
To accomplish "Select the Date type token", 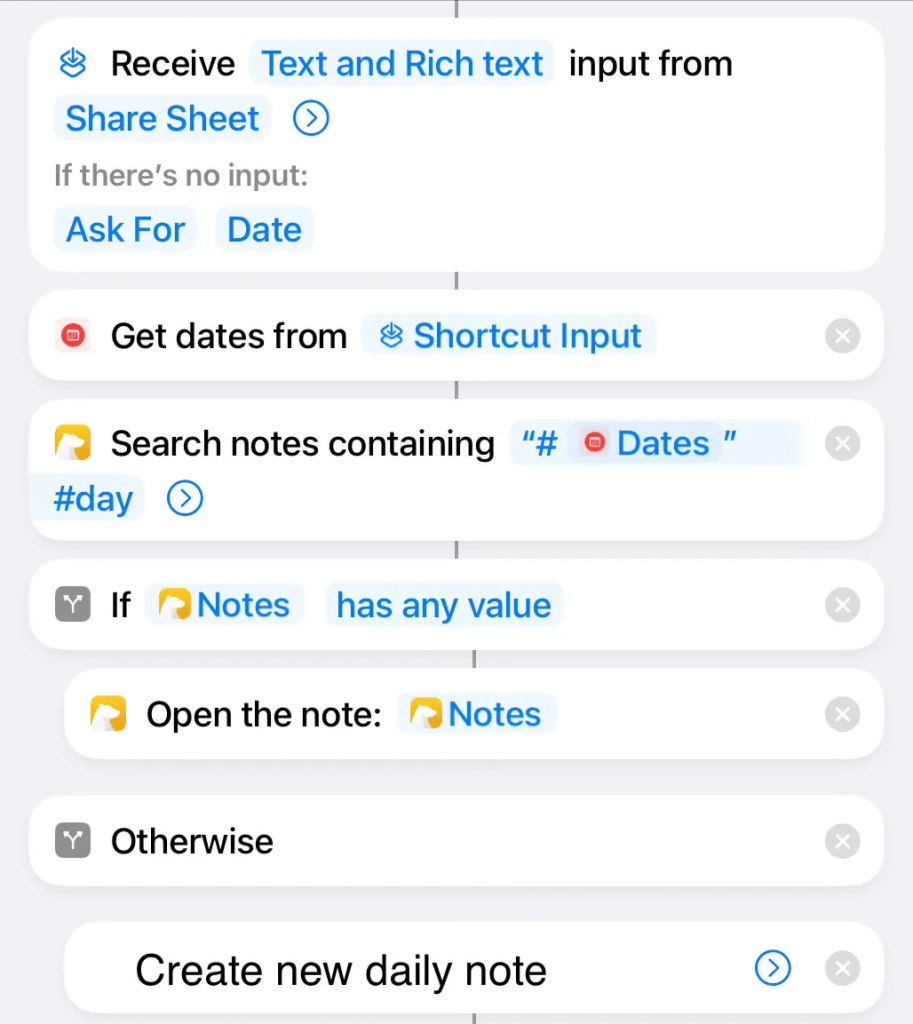I will tap(264, 230).
